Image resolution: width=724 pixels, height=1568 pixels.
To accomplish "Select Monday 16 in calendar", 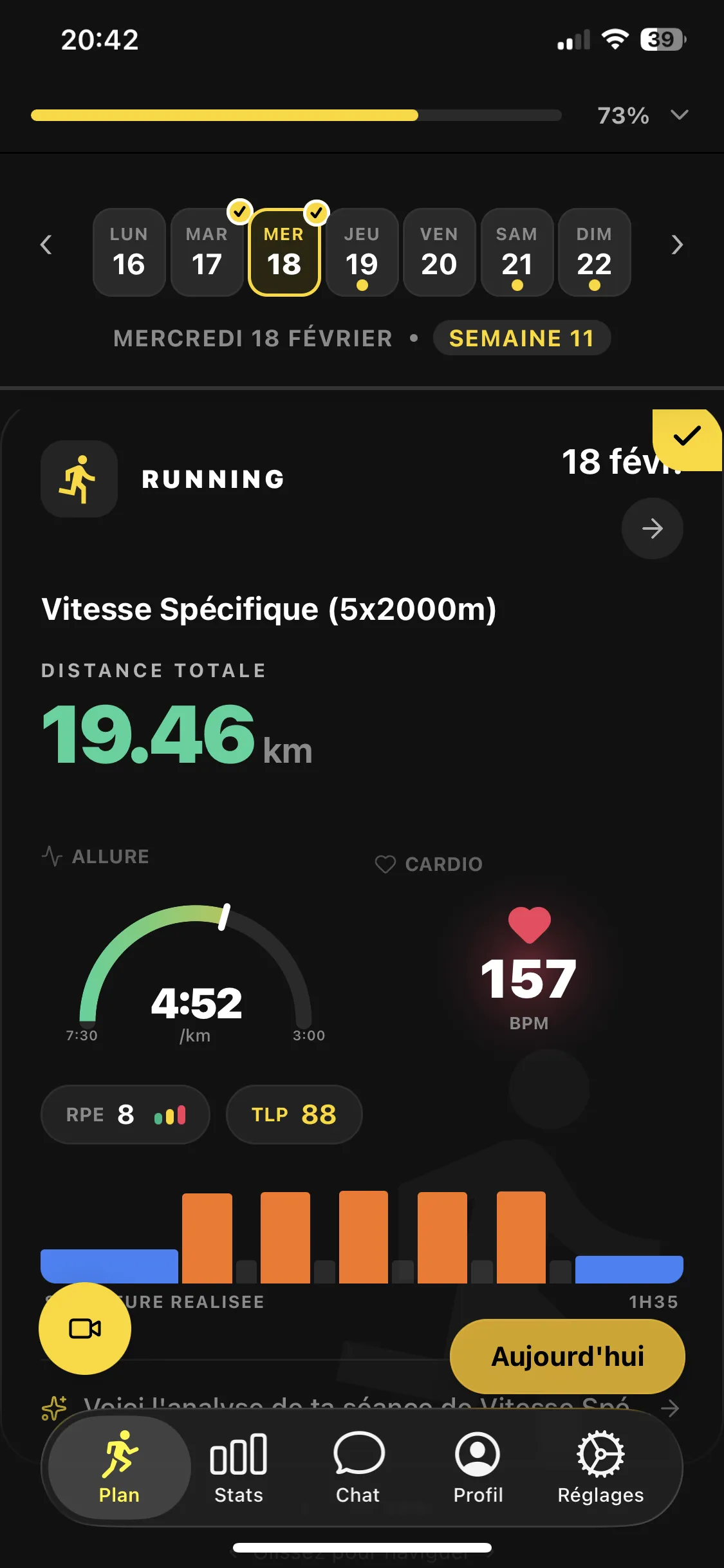I will [129, 252].
